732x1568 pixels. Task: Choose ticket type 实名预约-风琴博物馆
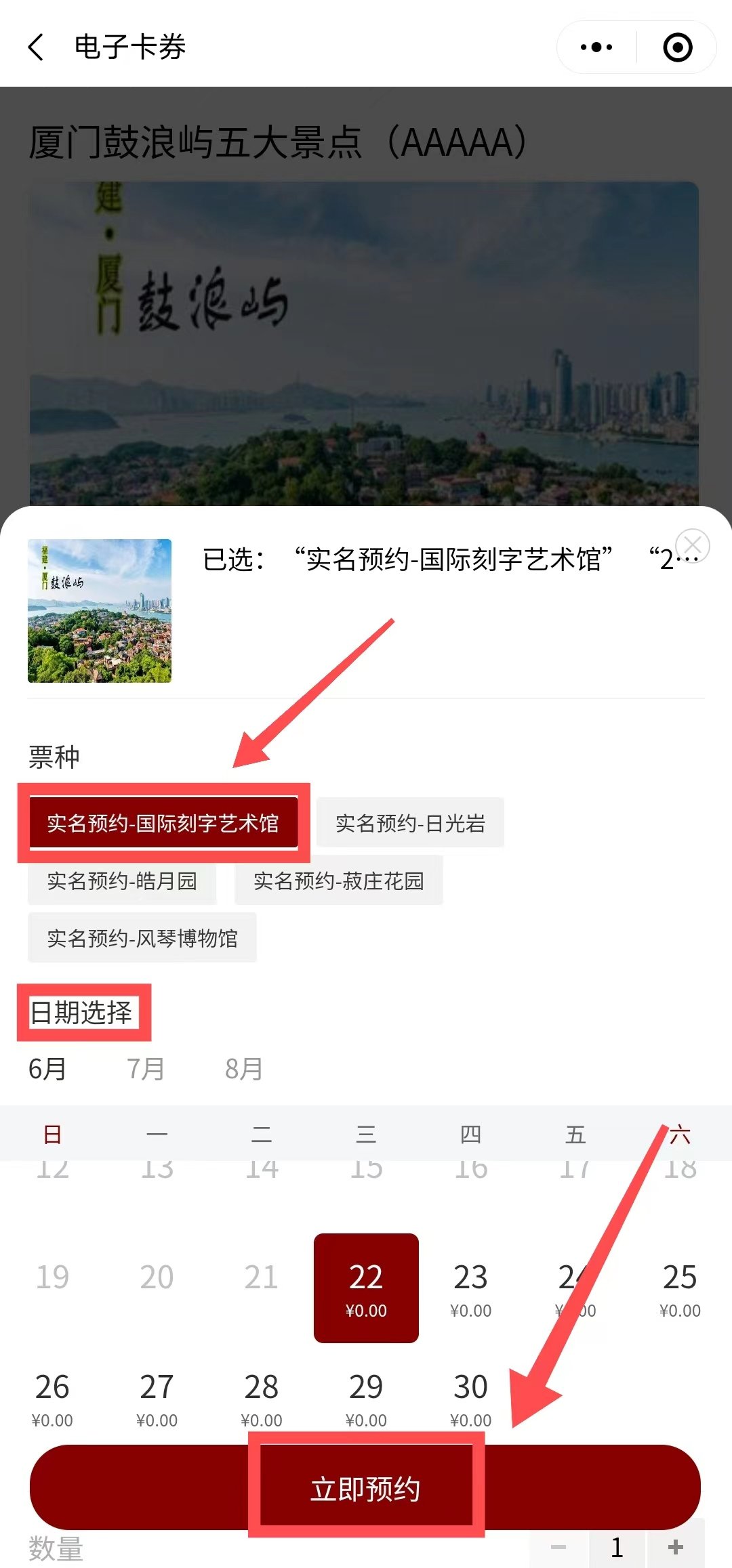point(142,938)
